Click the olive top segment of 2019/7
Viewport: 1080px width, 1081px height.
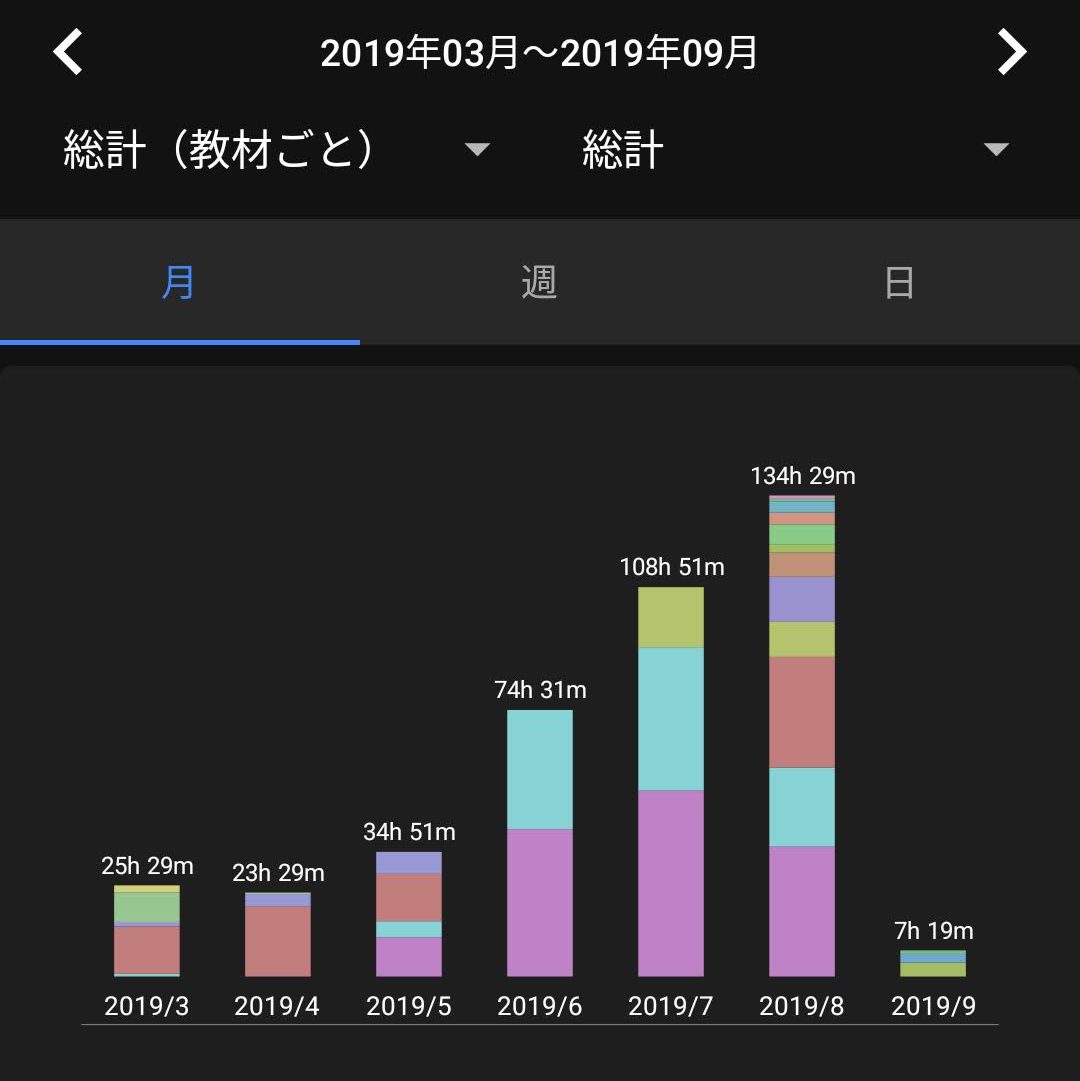click(670, 615)
